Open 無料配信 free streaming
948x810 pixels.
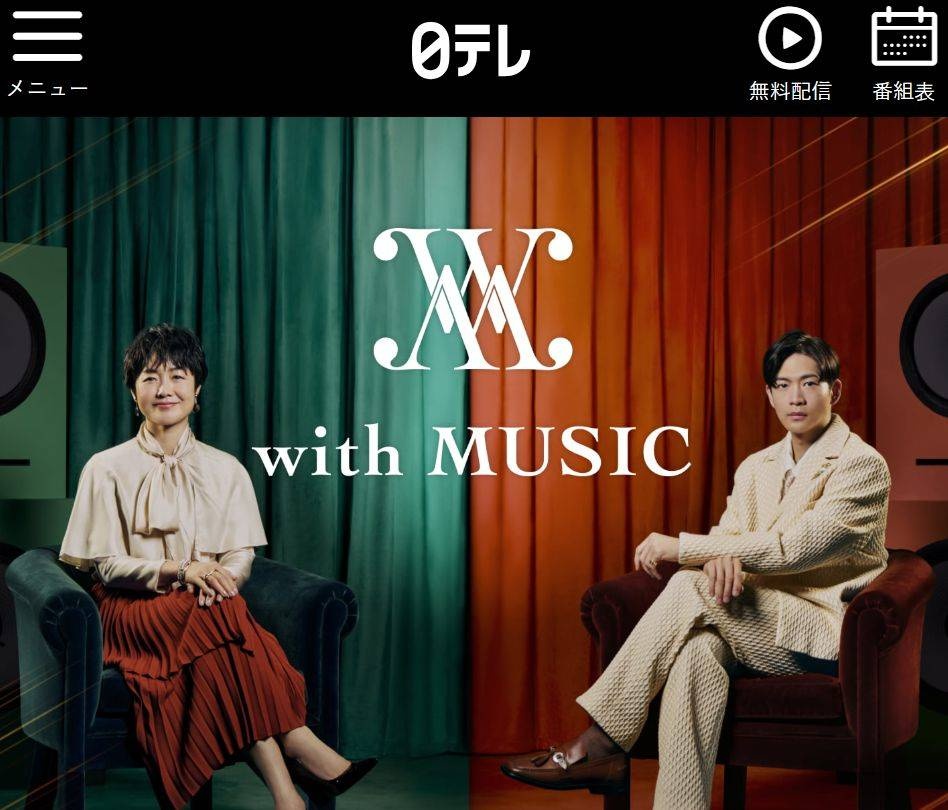[790, 55]
